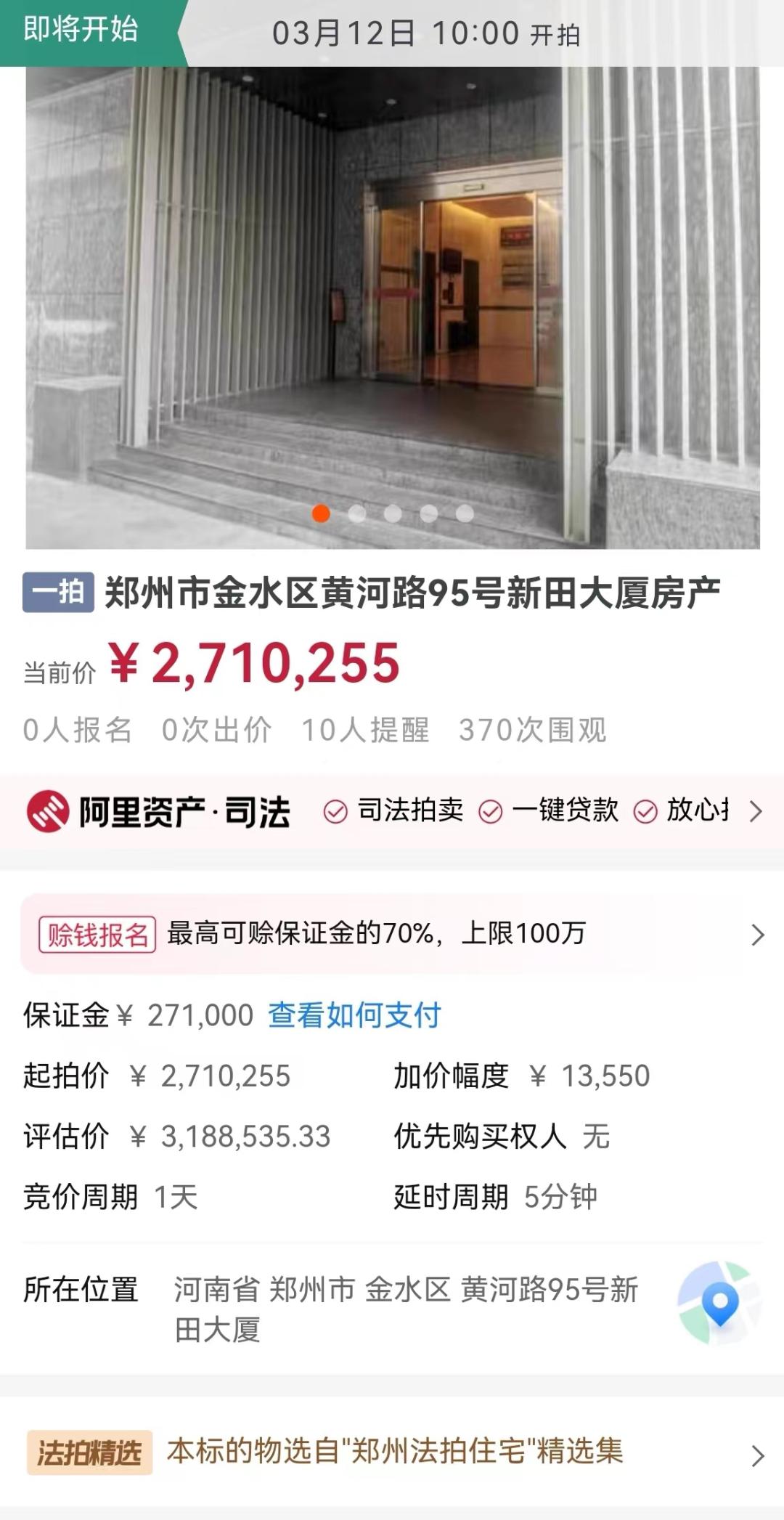Open the 赊钱报名 deposit financing banner
This screenshot has height=1520, width=784.
[392, 934]
